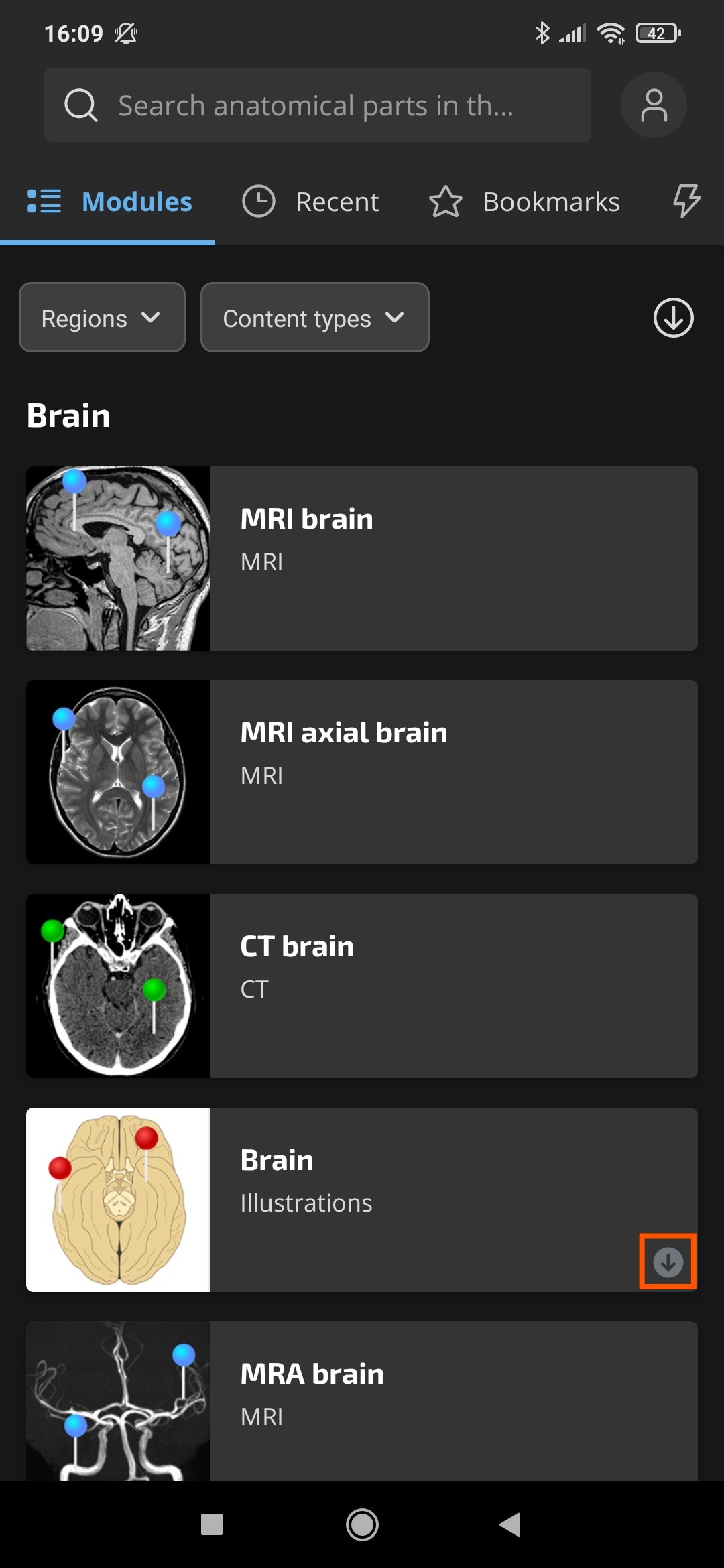Expand the Regions dropdown filter

pos(102,318)
